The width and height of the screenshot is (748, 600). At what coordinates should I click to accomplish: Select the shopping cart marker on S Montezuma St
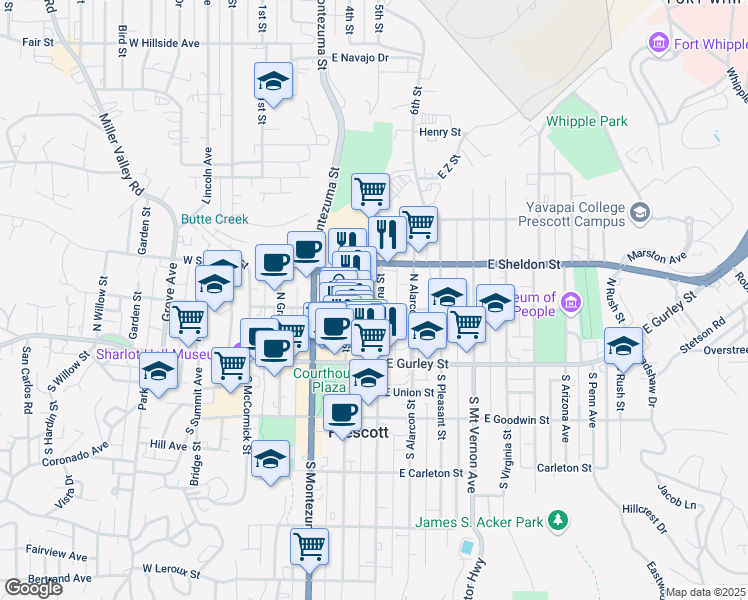(310, 547)
